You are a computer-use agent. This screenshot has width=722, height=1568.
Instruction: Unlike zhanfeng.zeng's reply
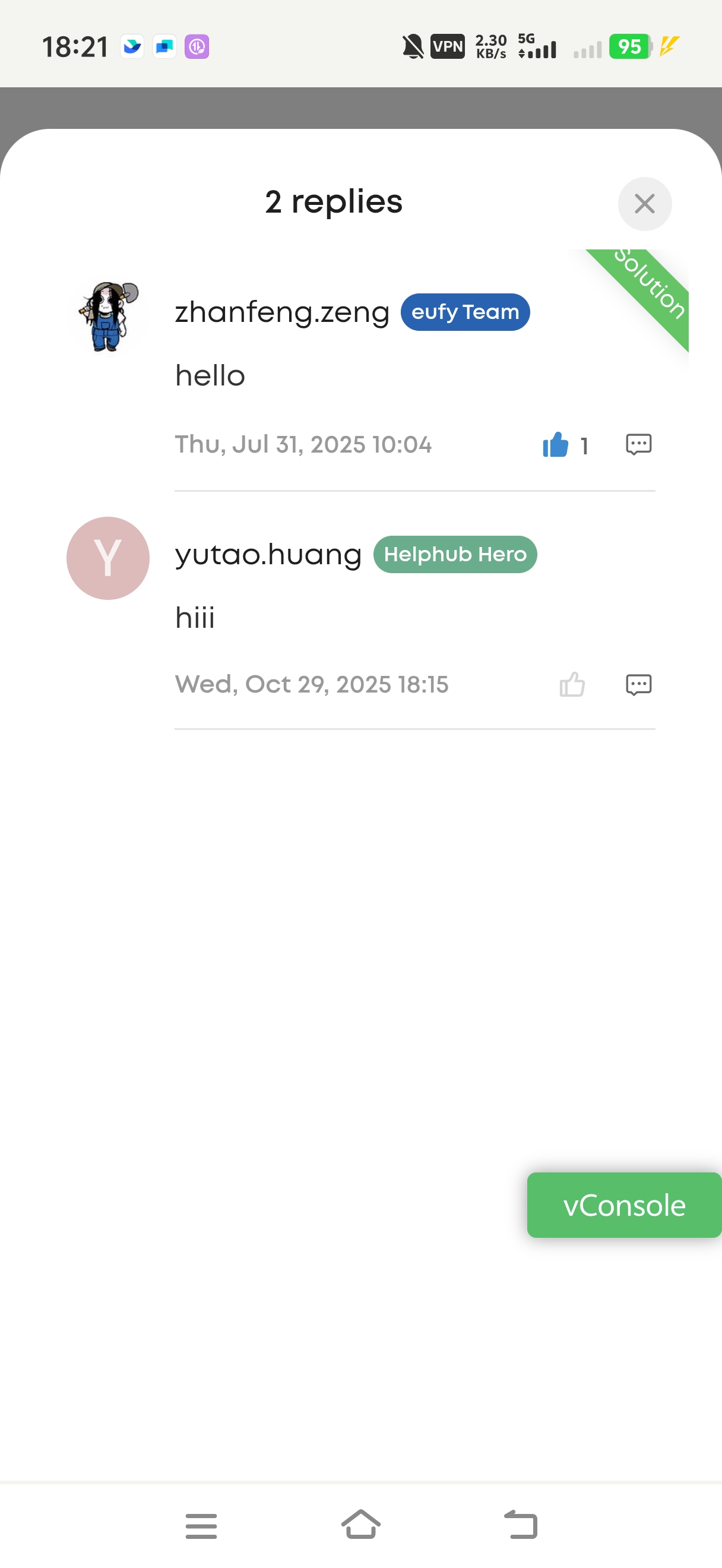(x=555, y=444)
